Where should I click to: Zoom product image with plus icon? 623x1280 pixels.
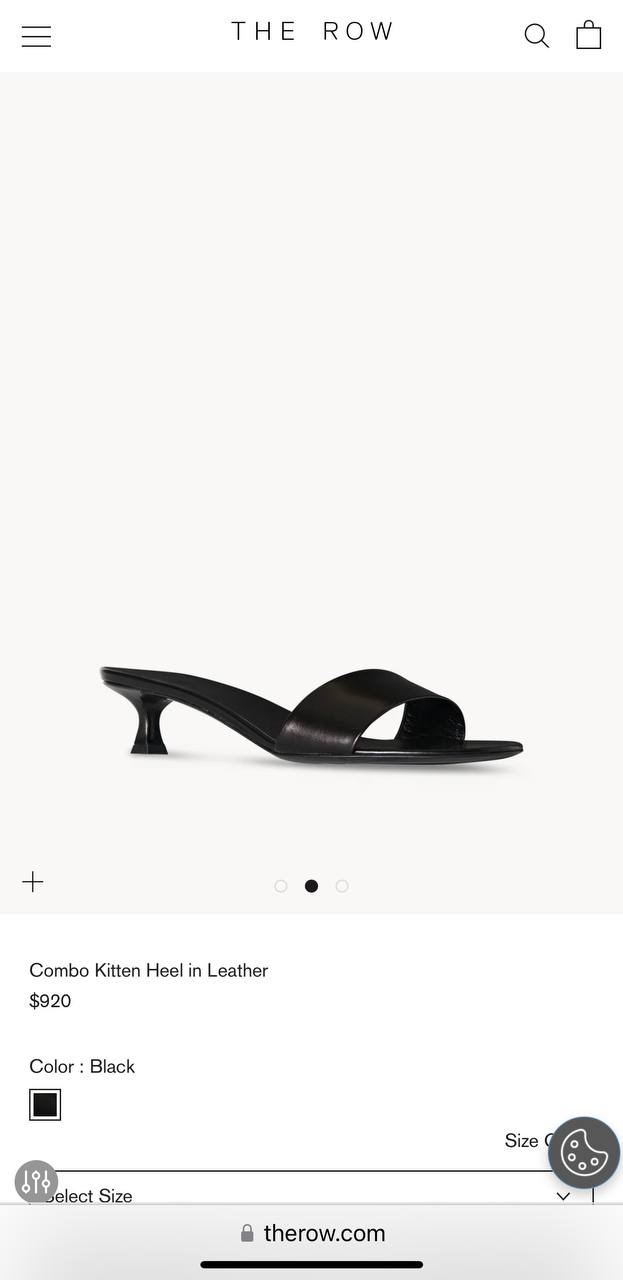[33, 881]
